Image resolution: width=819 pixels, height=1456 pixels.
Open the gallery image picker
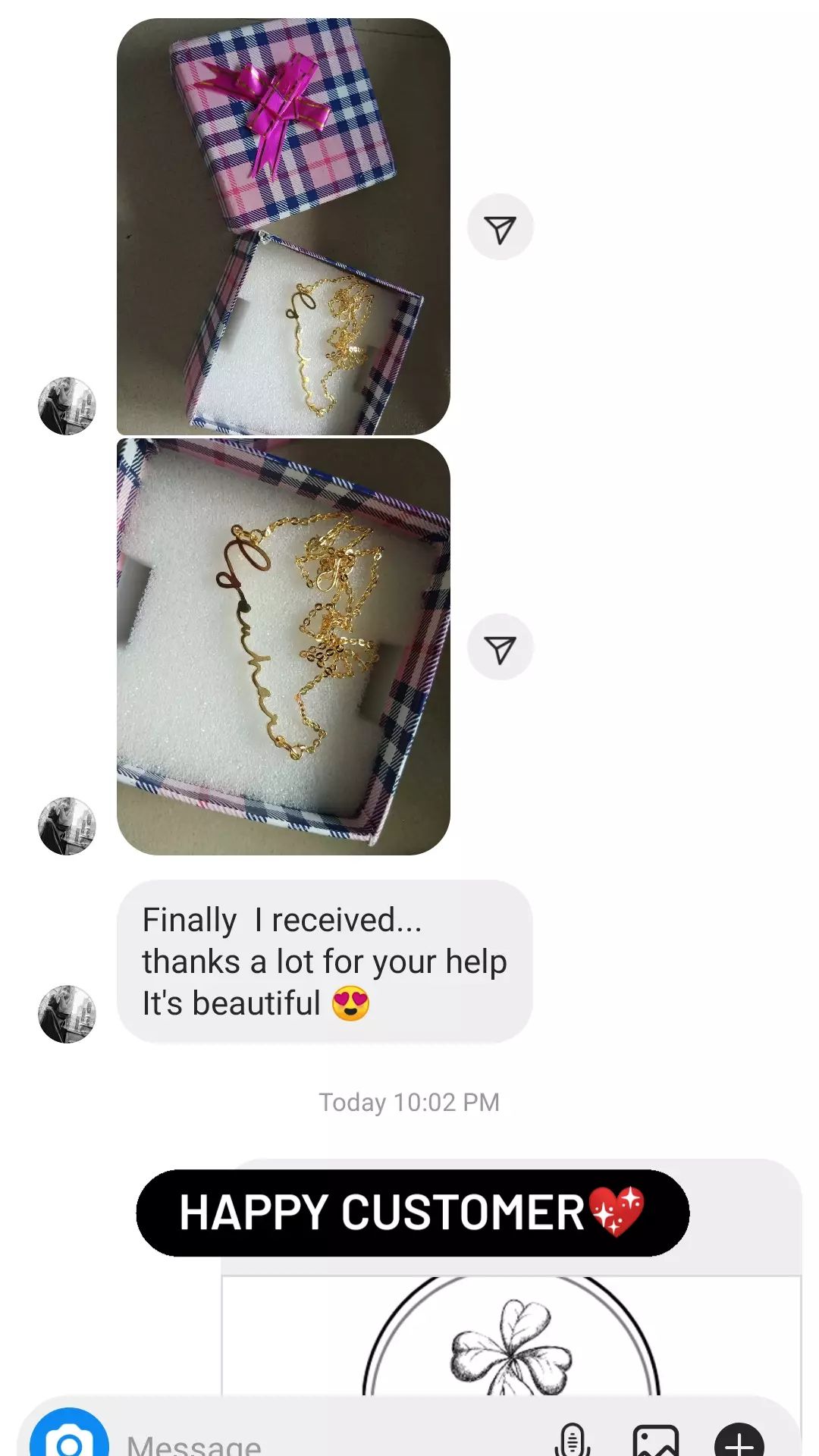point(656,1439)
